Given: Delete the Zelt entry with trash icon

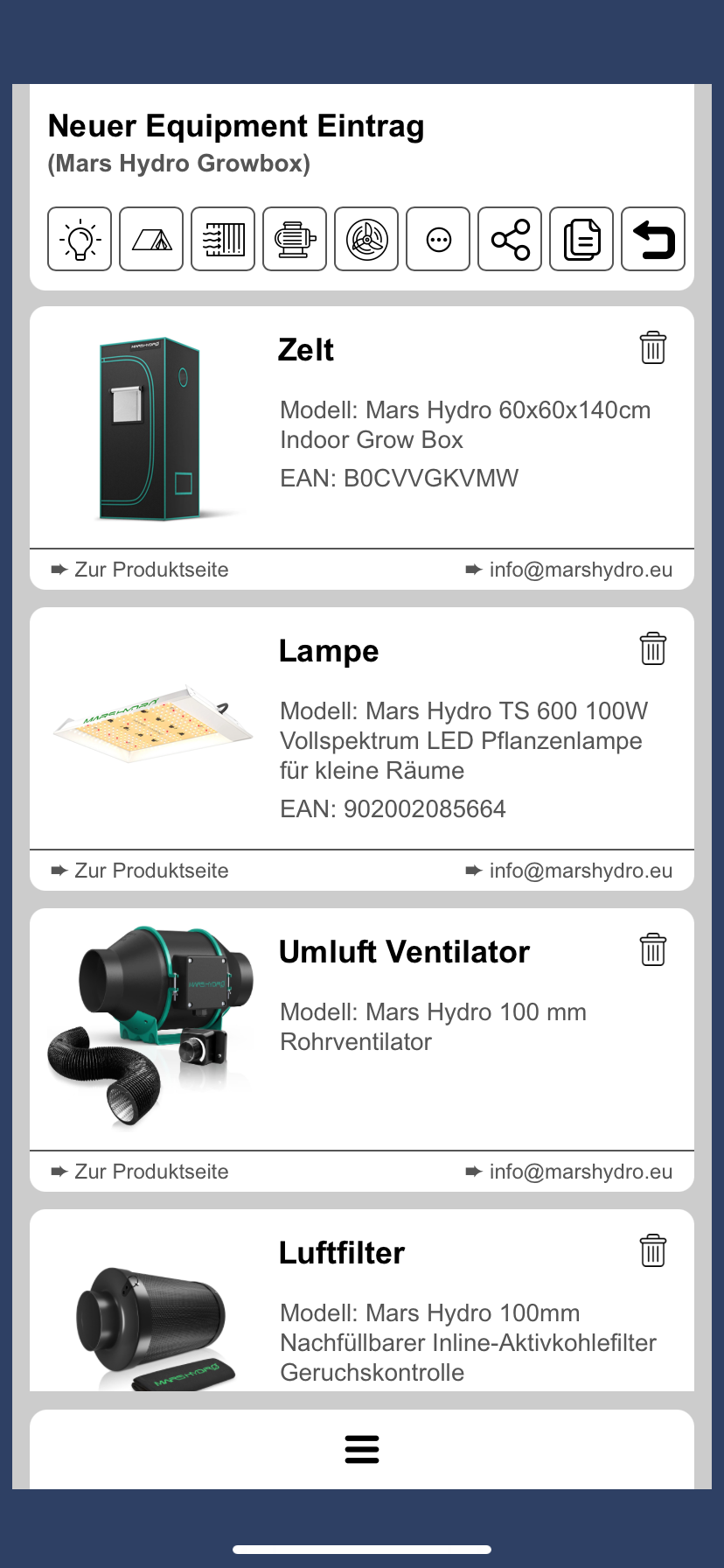Looking at the screenshot, I should pos(653,347).
